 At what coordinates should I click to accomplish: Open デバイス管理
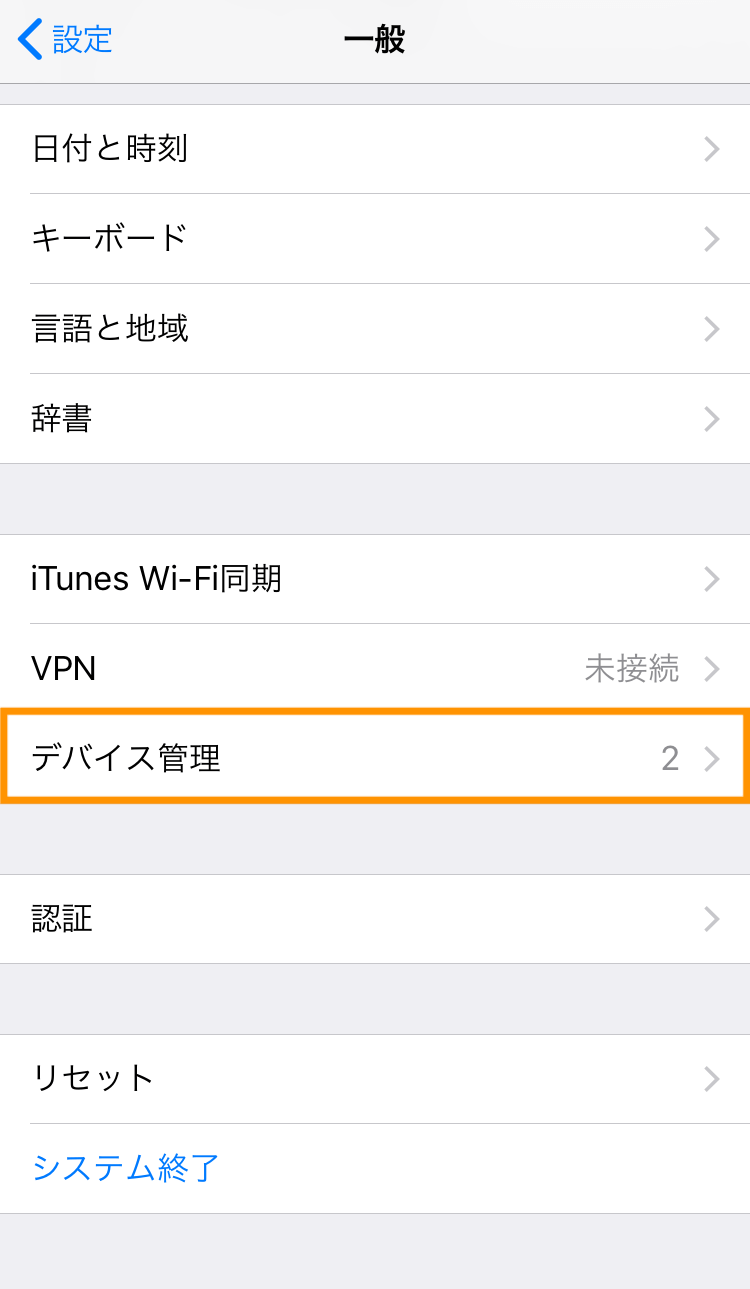click(375, 758)
